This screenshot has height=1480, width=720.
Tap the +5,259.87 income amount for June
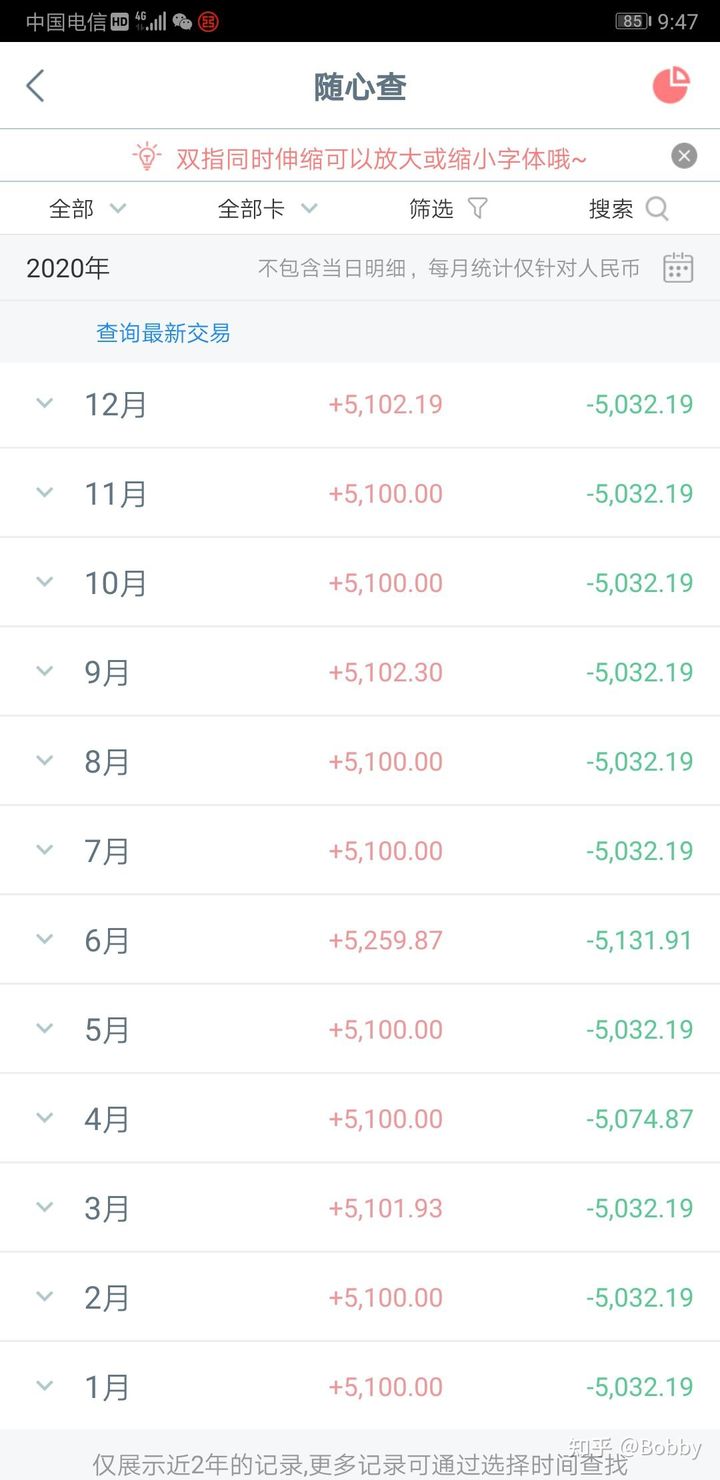[x=386, y=938]
